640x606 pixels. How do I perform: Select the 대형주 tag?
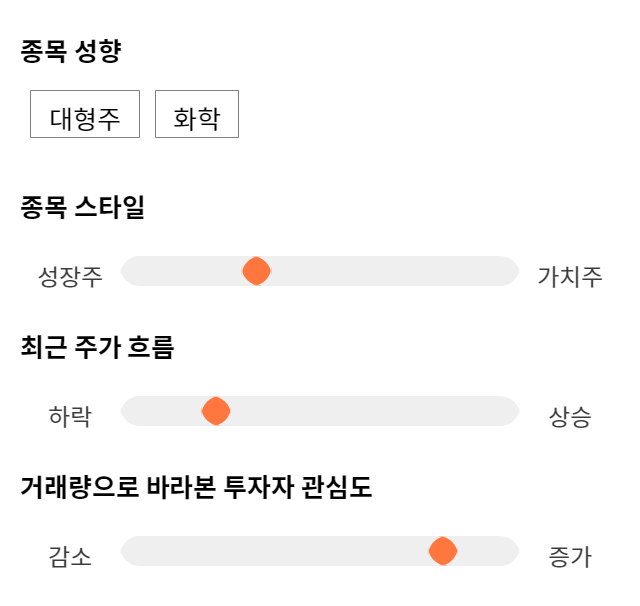pyautogui.click(x=85, y=114)
